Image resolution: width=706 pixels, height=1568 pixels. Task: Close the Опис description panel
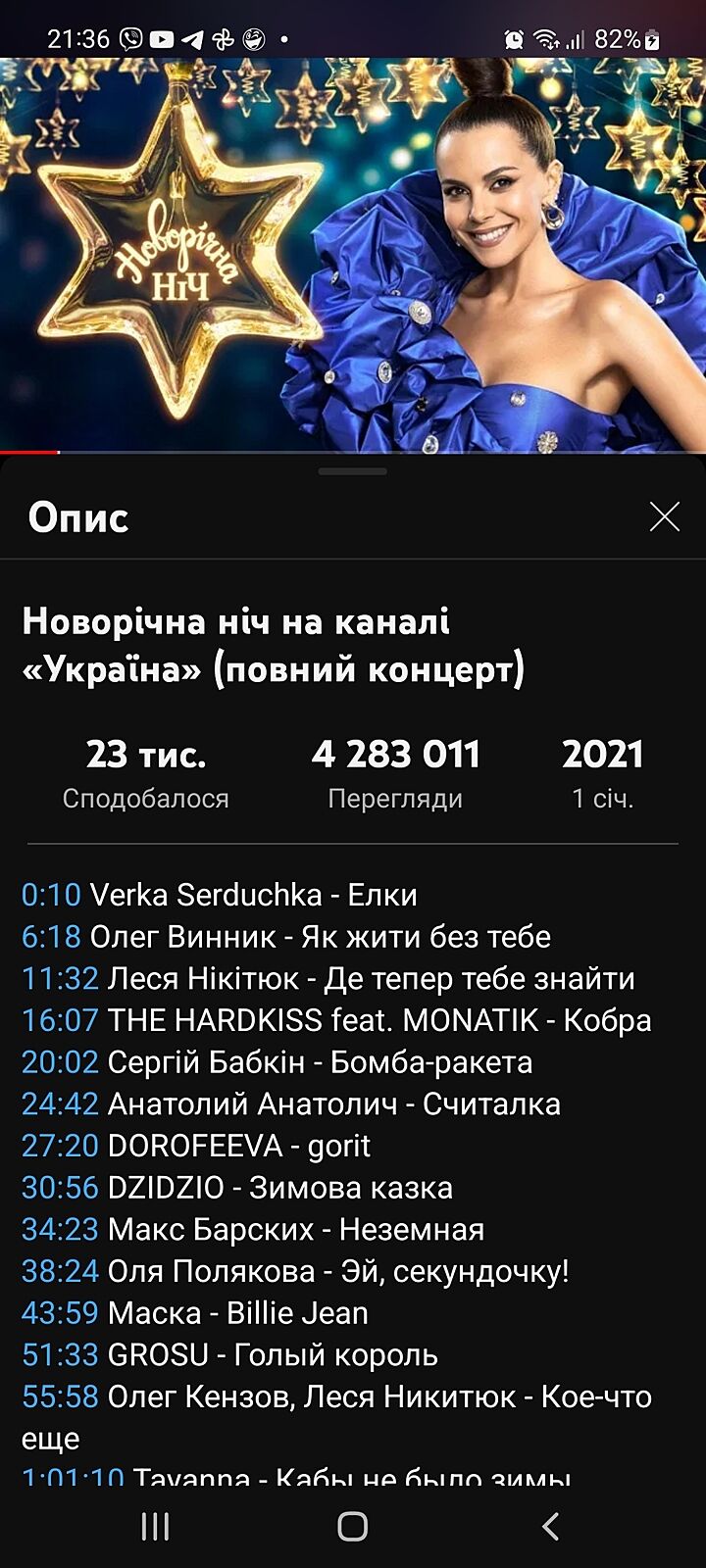point(664,517)
